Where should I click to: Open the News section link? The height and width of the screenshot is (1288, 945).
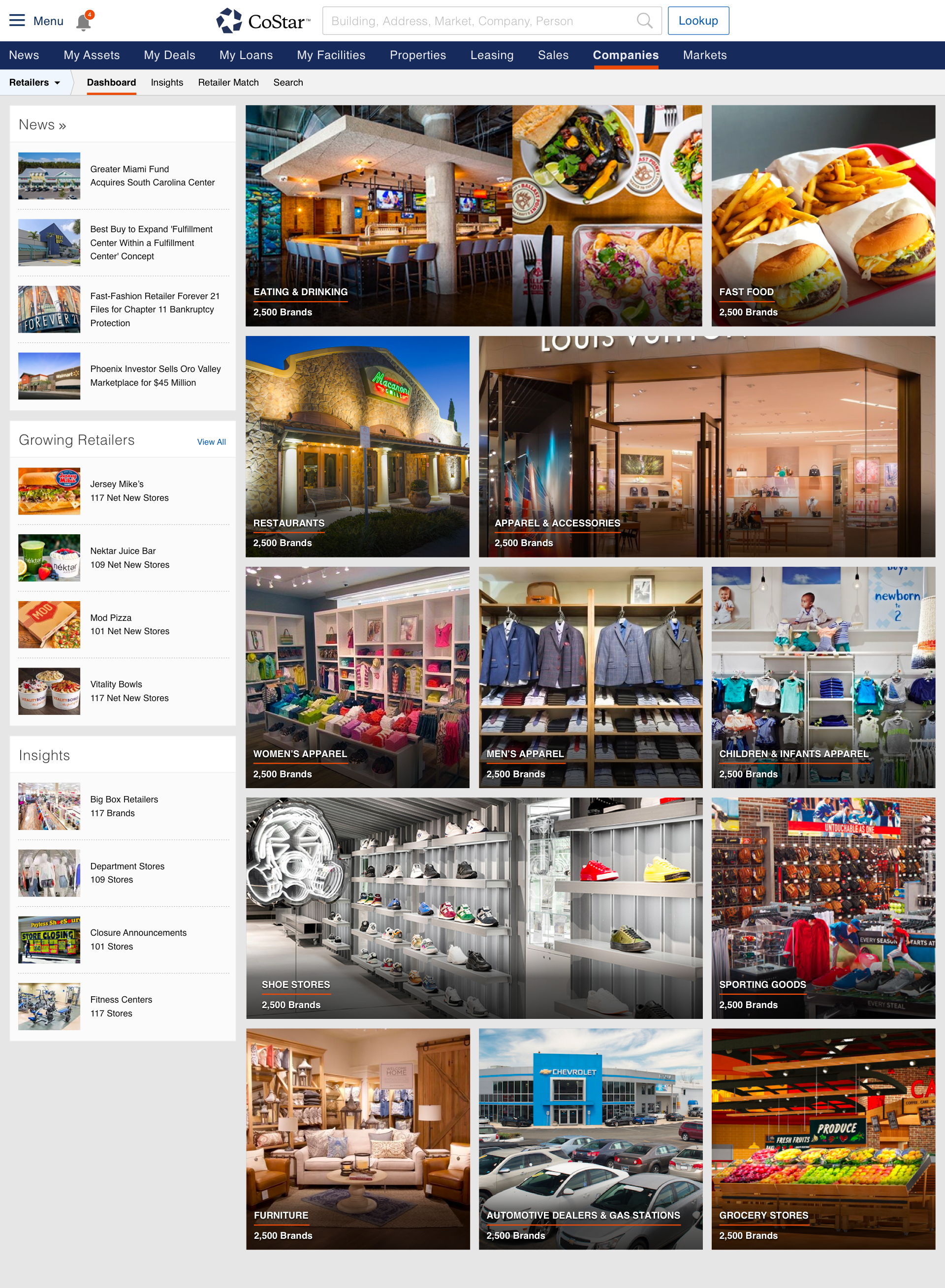pyautogui.click(x=42, y=124)
